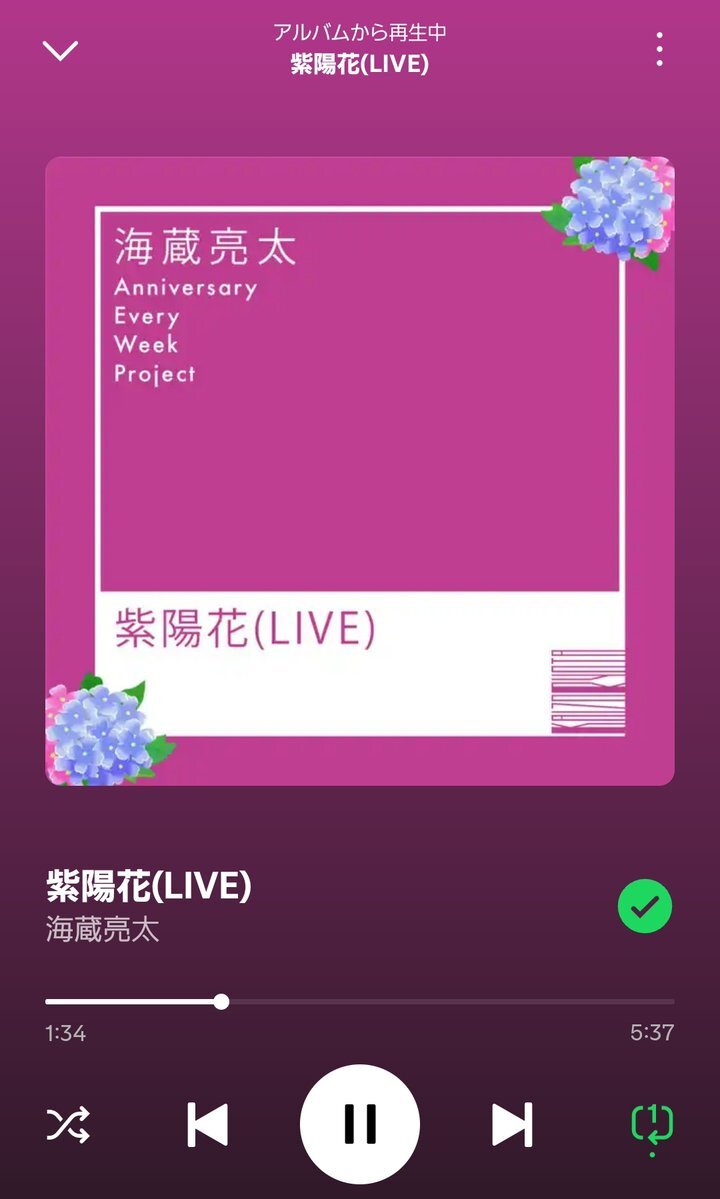Toggle the repeat-one mode
Viewport: 720px width, 1199px height.
(x=652, y=1127)
